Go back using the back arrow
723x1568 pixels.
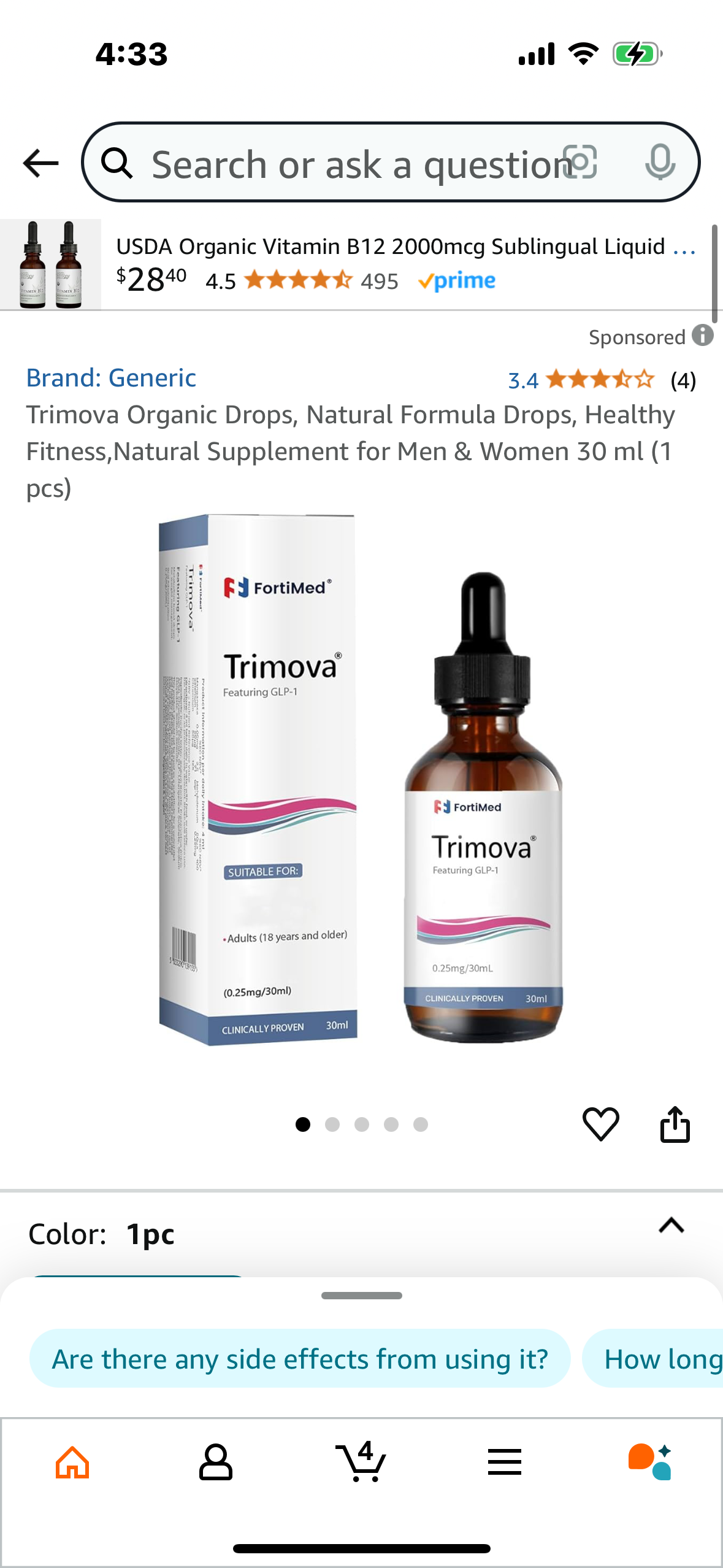point(40,163)
